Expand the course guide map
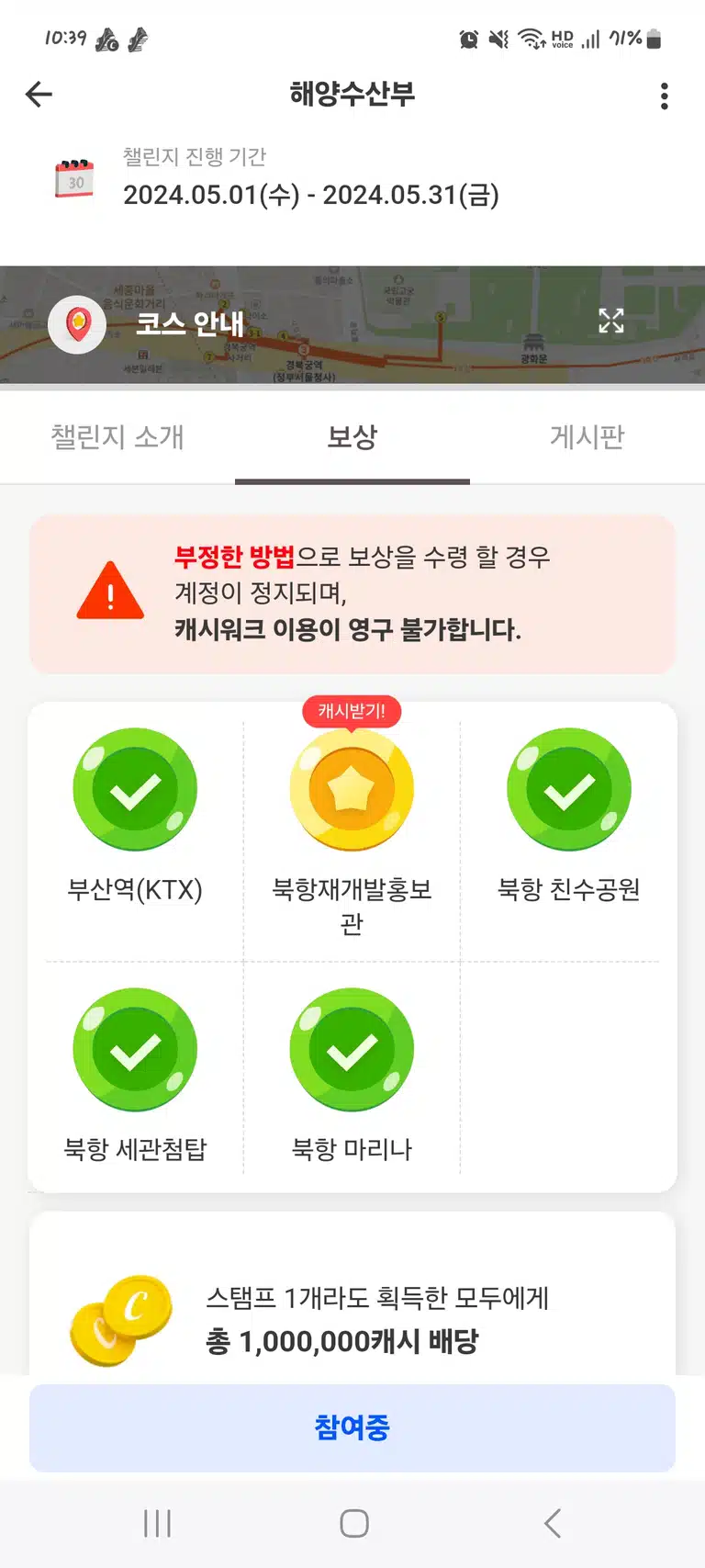This screenshot has height=1568, width=705. 611,321
